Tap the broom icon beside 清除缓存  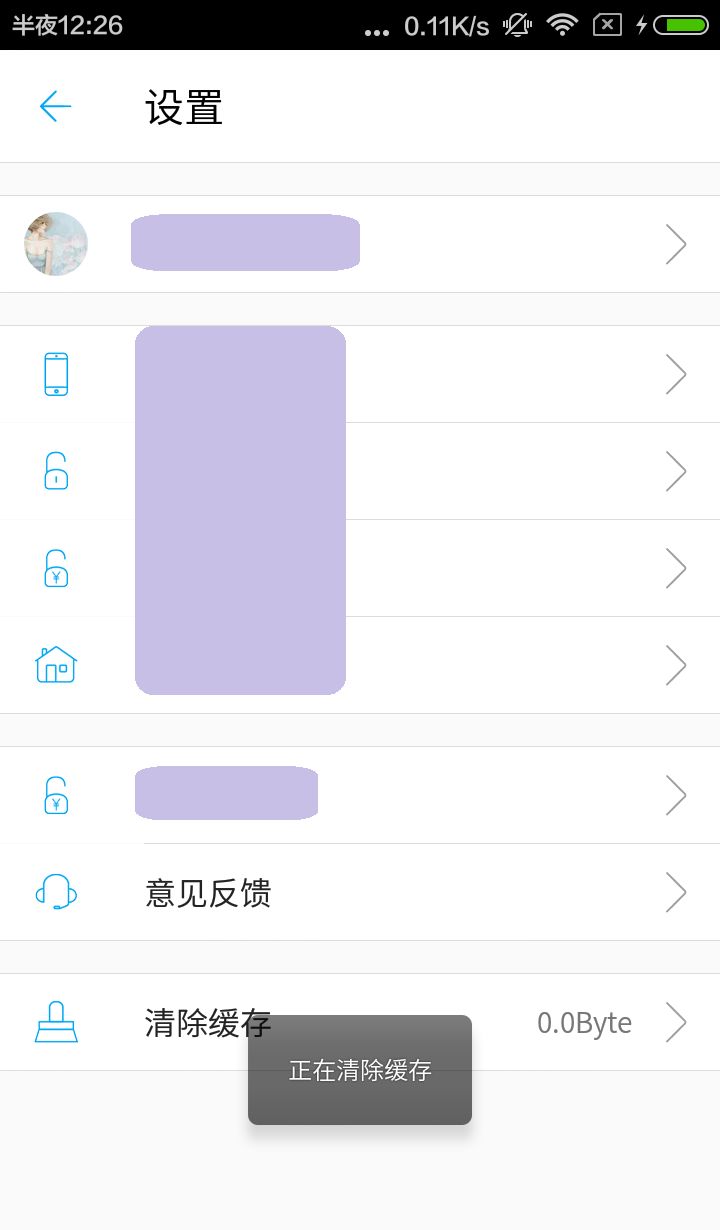55,1021
